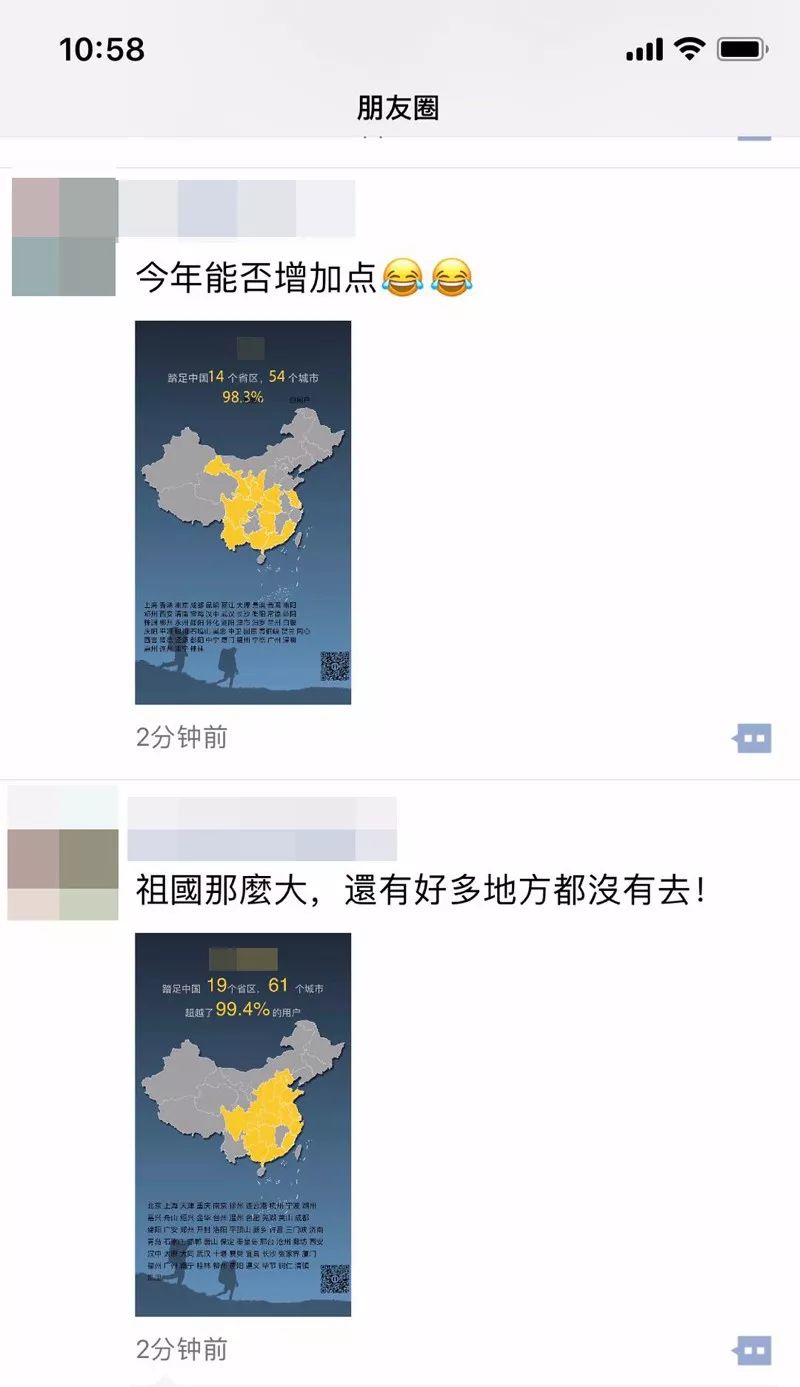Open comment menu under the 祖國那麼大 post
800x1387 pixels.
753,1350
